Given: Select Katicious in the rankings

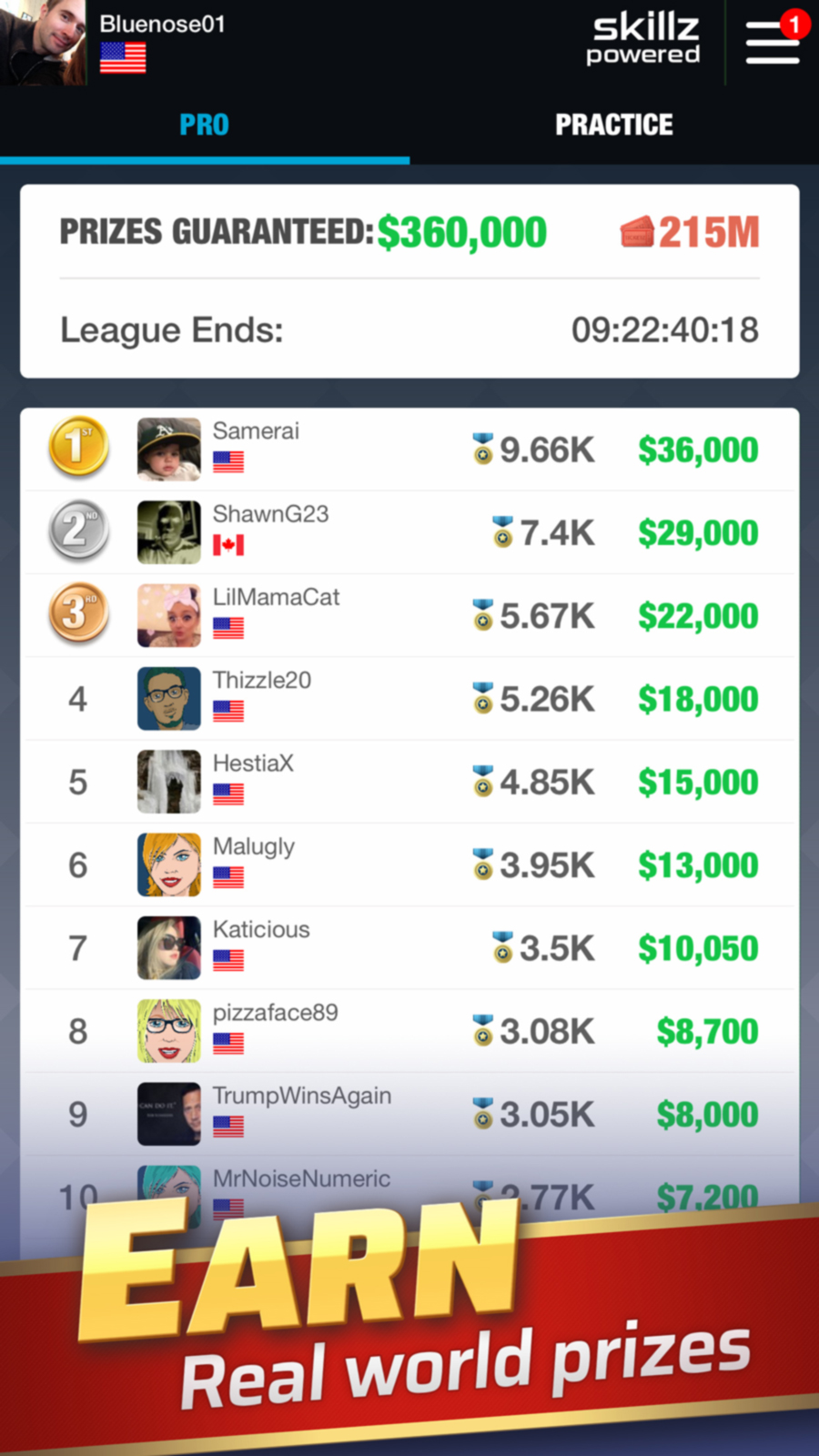Looking at the screenshot, I should 409,948.
